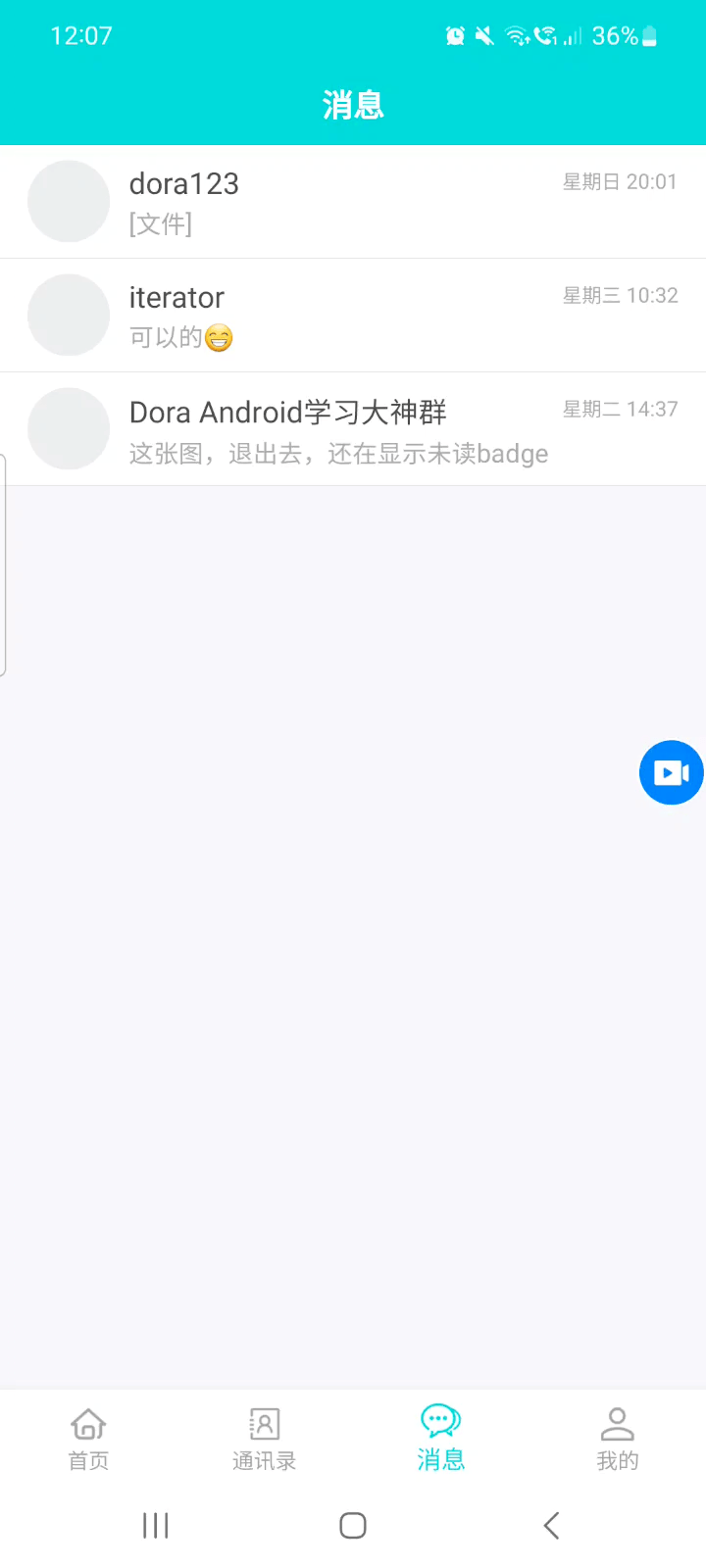Open the Dora Android学习大神群 group chat
The width and height of the screenshot is (706, 1568).
coord(353,428)
